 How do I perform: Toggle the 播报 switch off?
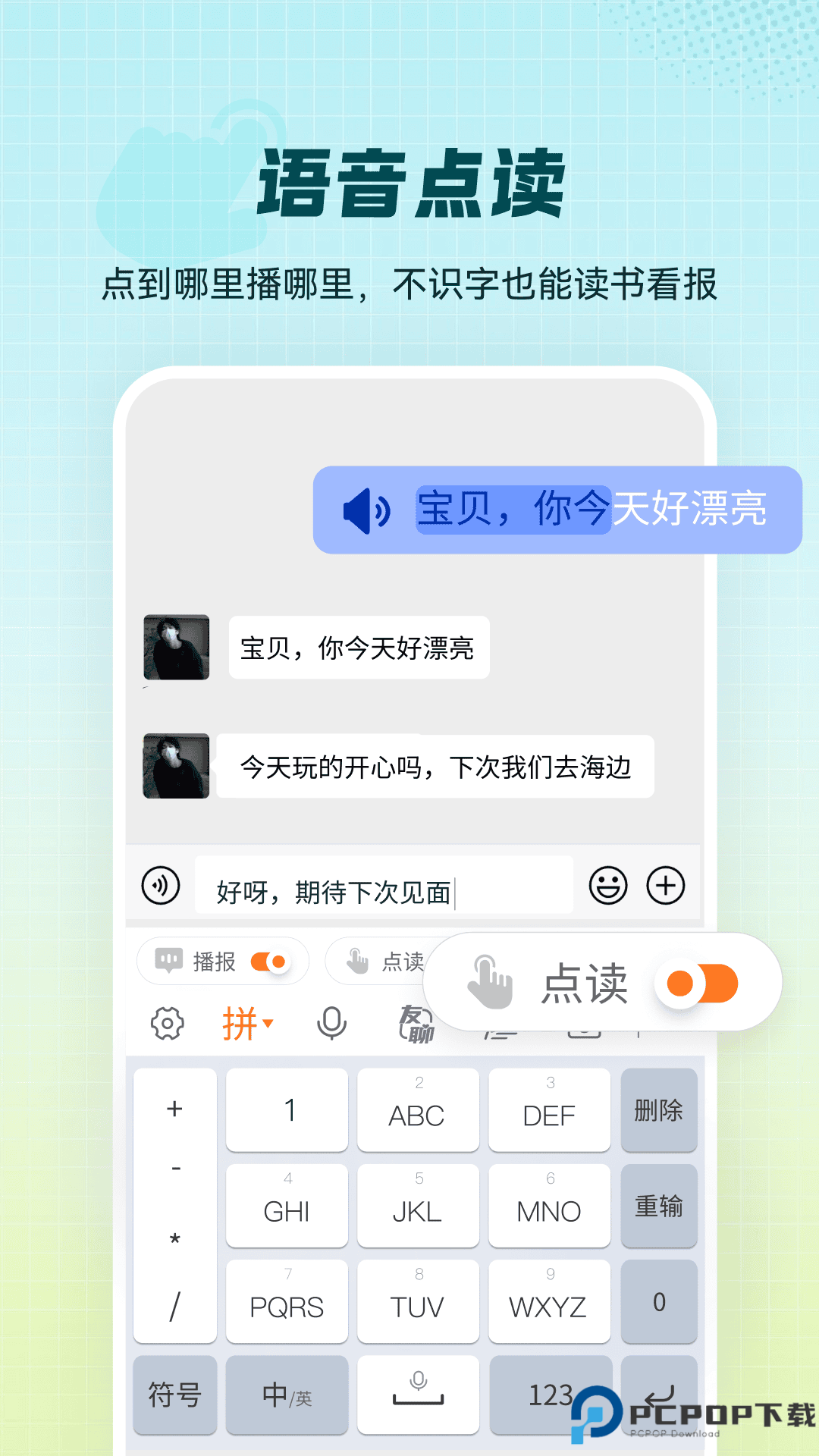click(x=269, y=961)
